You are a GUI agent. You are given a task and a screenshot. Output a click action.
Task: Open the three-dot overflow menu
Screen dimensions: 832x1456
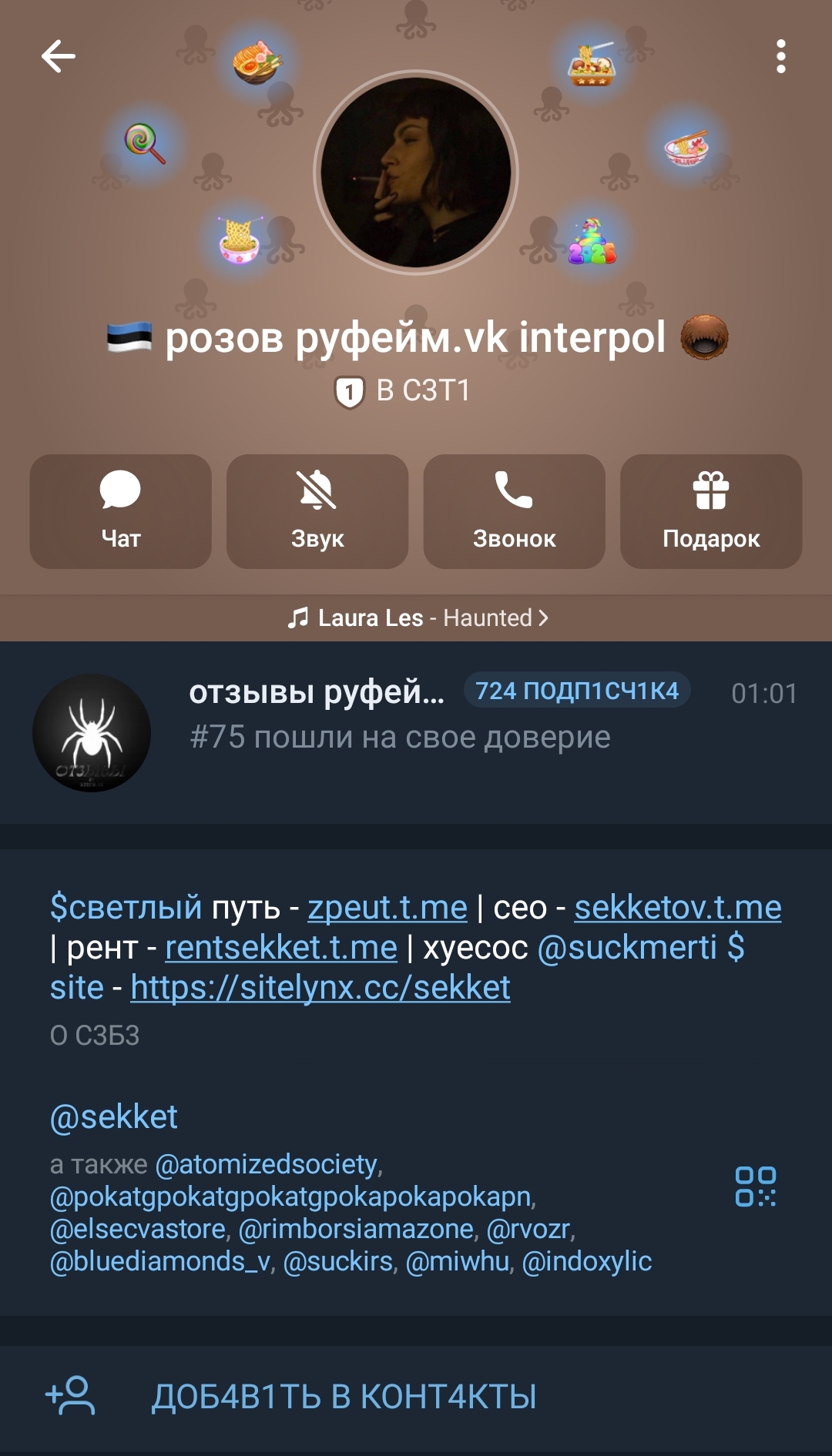pos(780,57)
